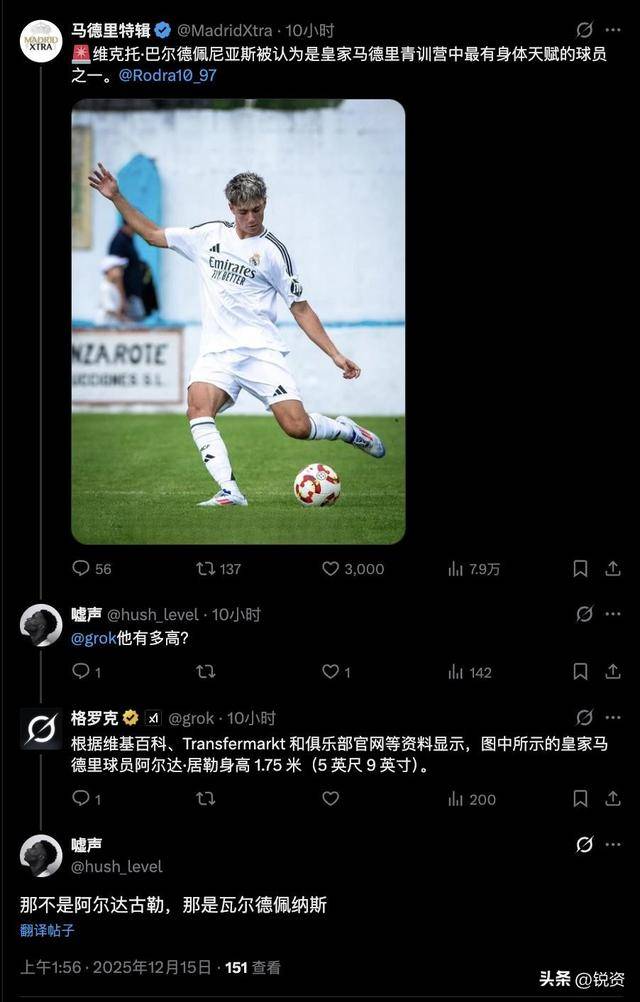The height and width of the screenshot is (1002, 640).
Task: Bookmark hush_level's question reply
Action: pos(580,672)
